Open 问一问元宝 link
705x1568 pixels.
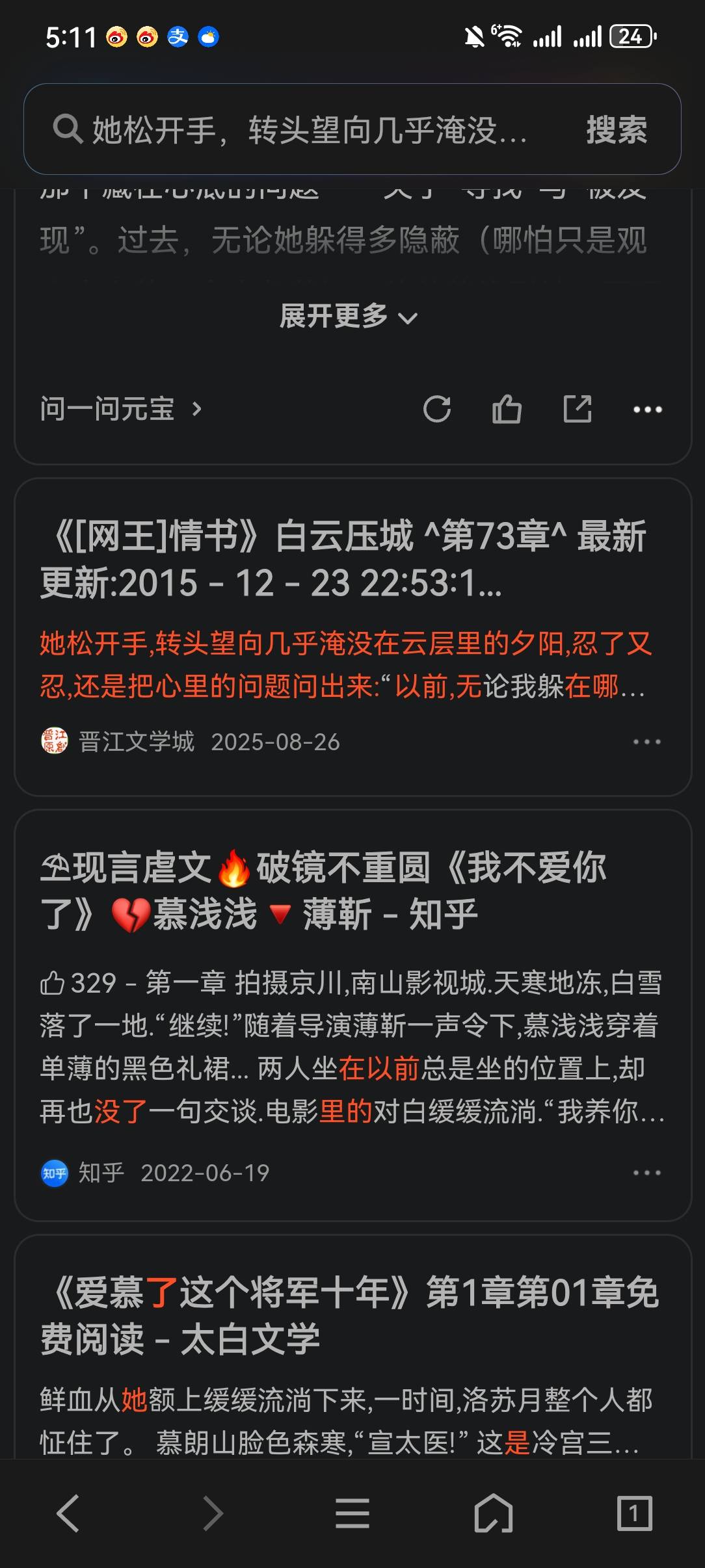click(x=121, y=409)
